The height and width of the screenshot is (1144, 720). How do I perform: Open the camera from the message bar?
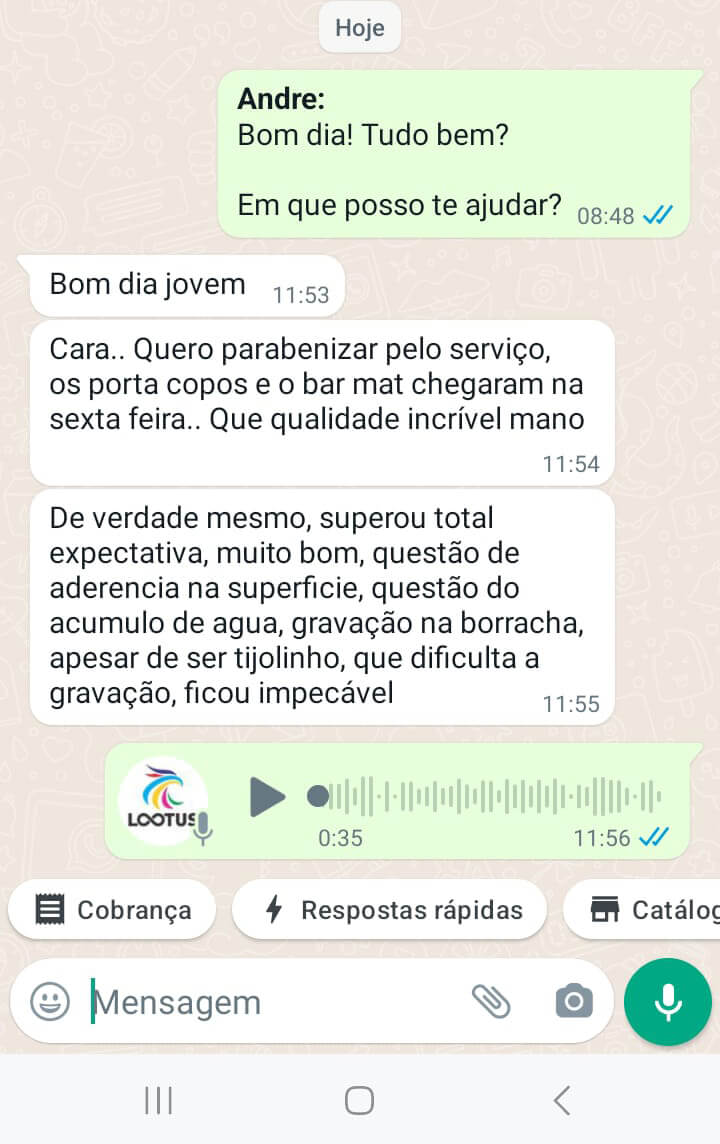pyautogui.click(x=573, y=1001)
